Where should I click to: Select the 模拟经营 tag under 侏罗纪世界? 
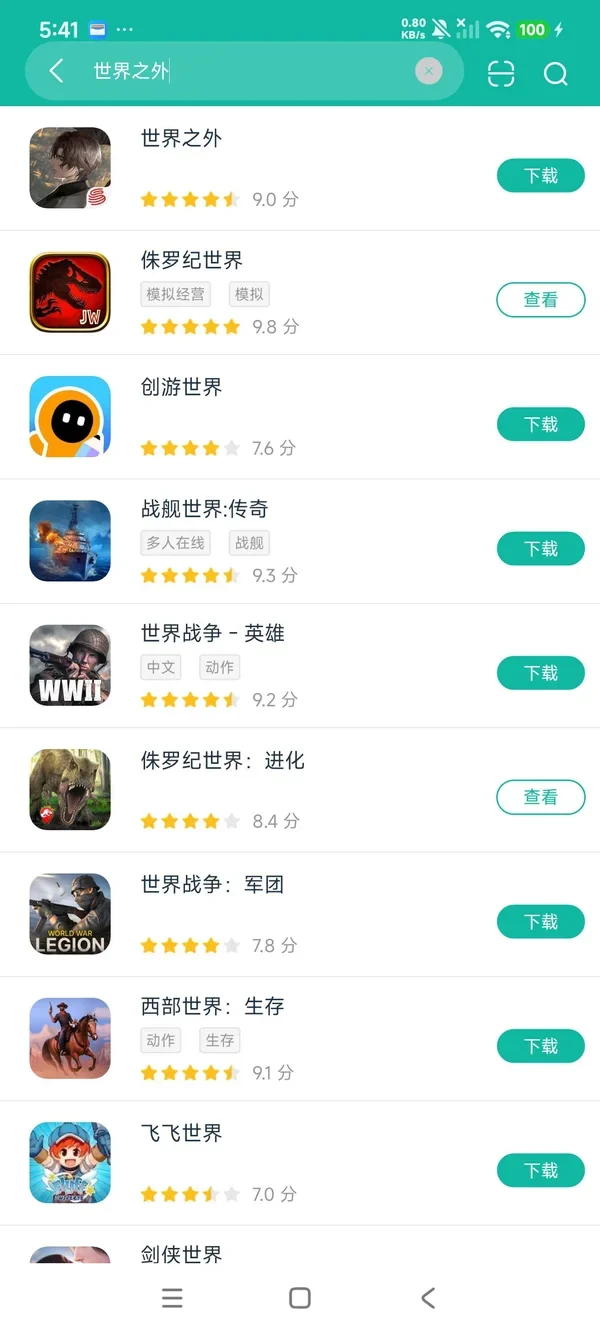(175, 294)
